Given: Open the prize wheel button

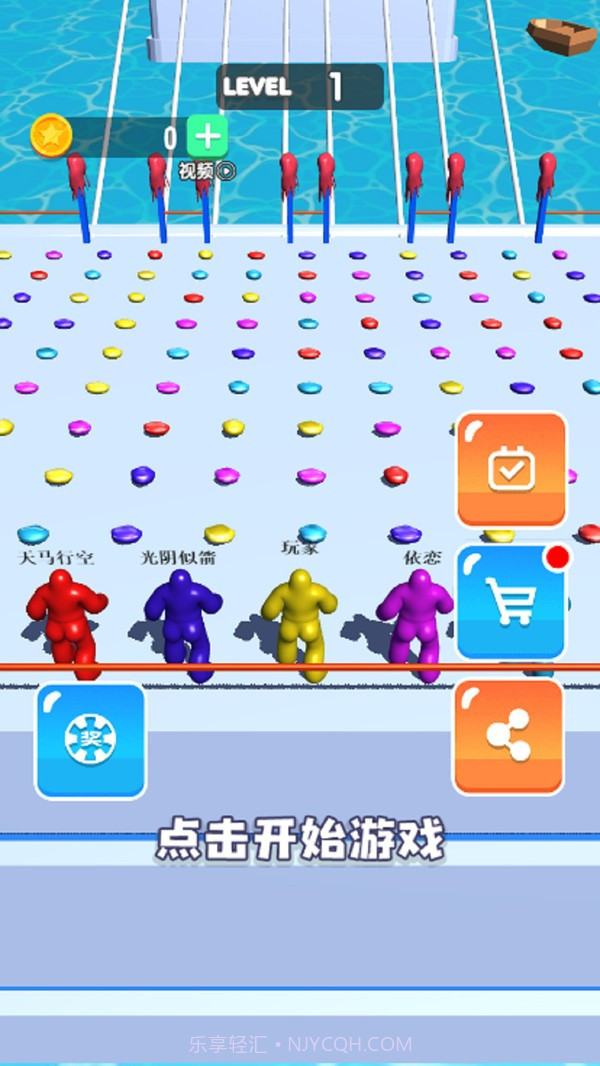Looking at the screenshot, I should [91, 740].
